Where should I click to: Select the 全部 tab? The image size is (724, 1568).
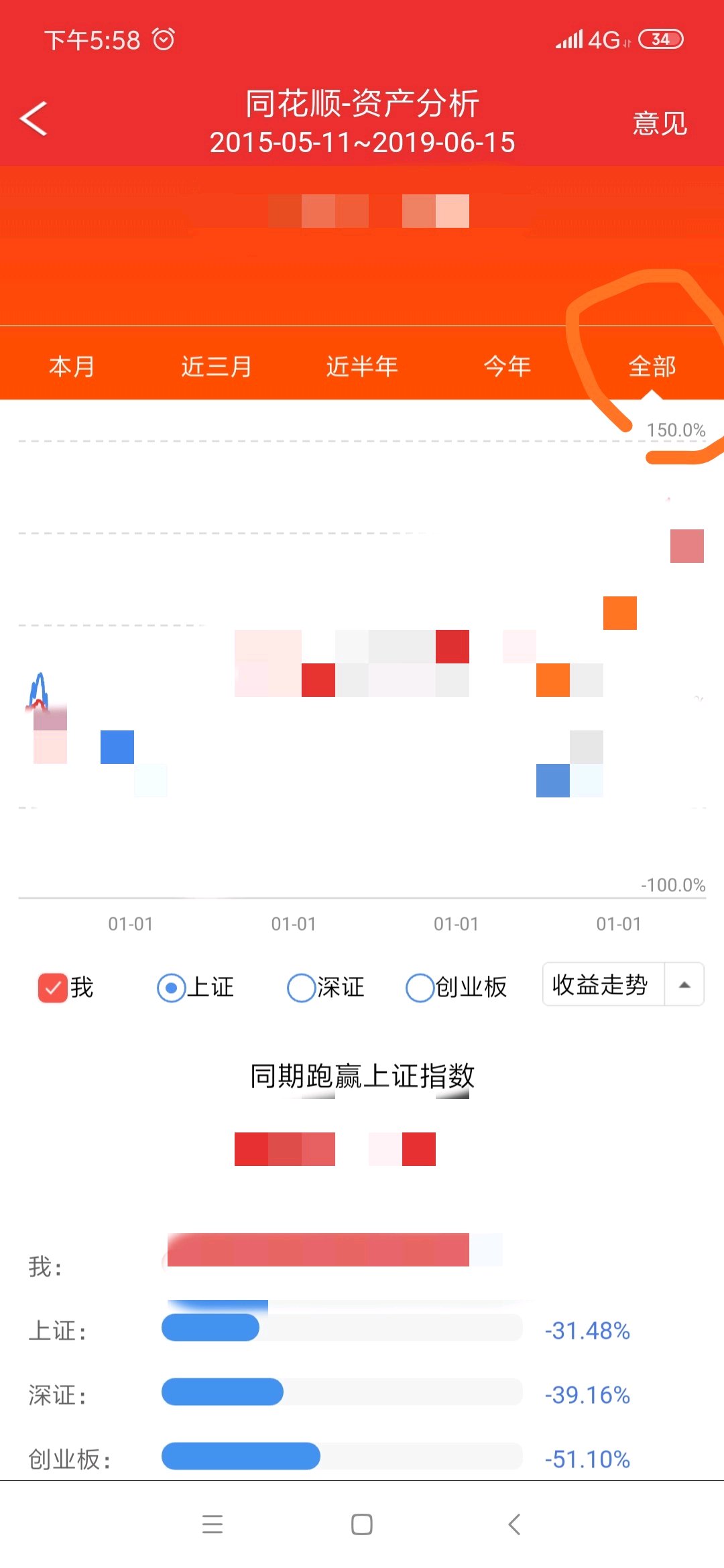point(652,367)
